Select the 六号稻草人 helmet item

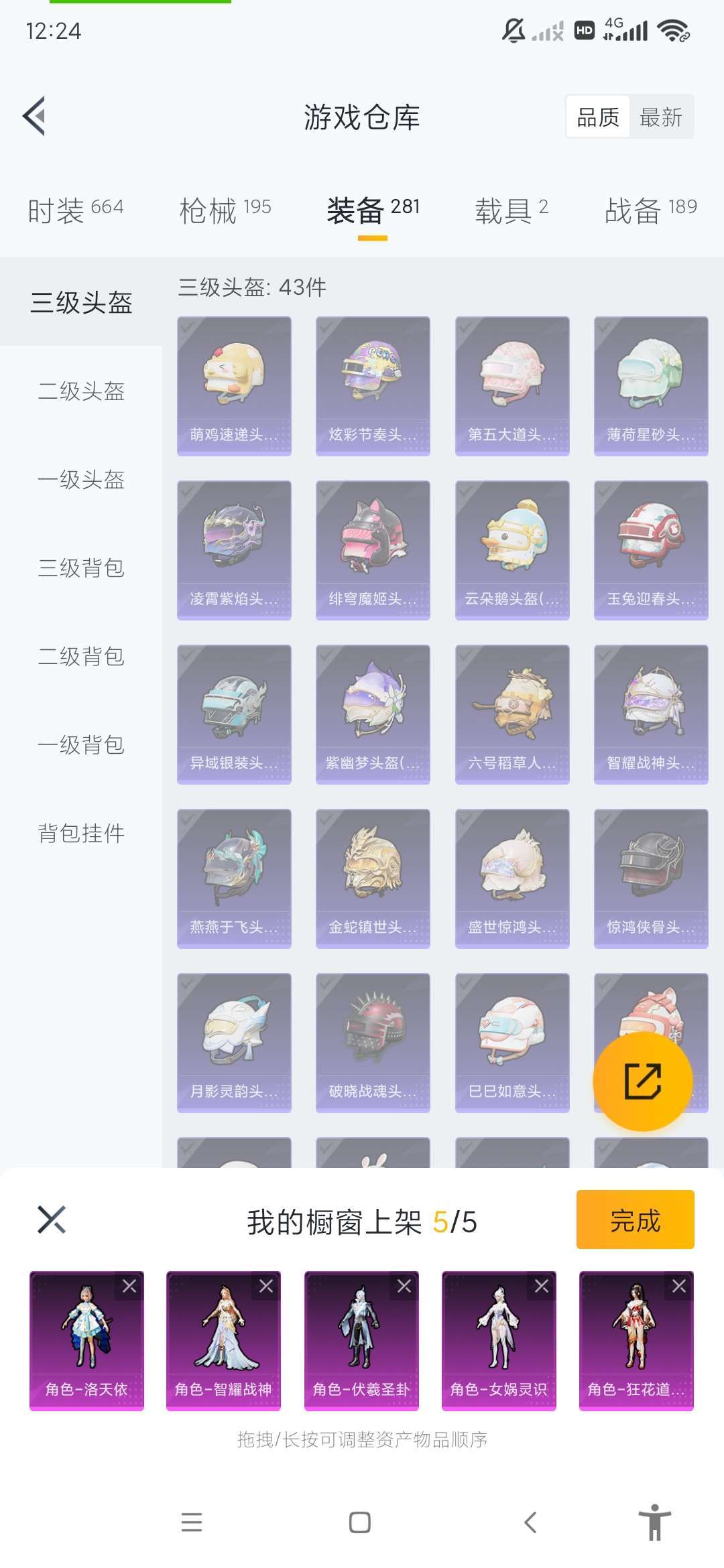[x=512, y=714]
